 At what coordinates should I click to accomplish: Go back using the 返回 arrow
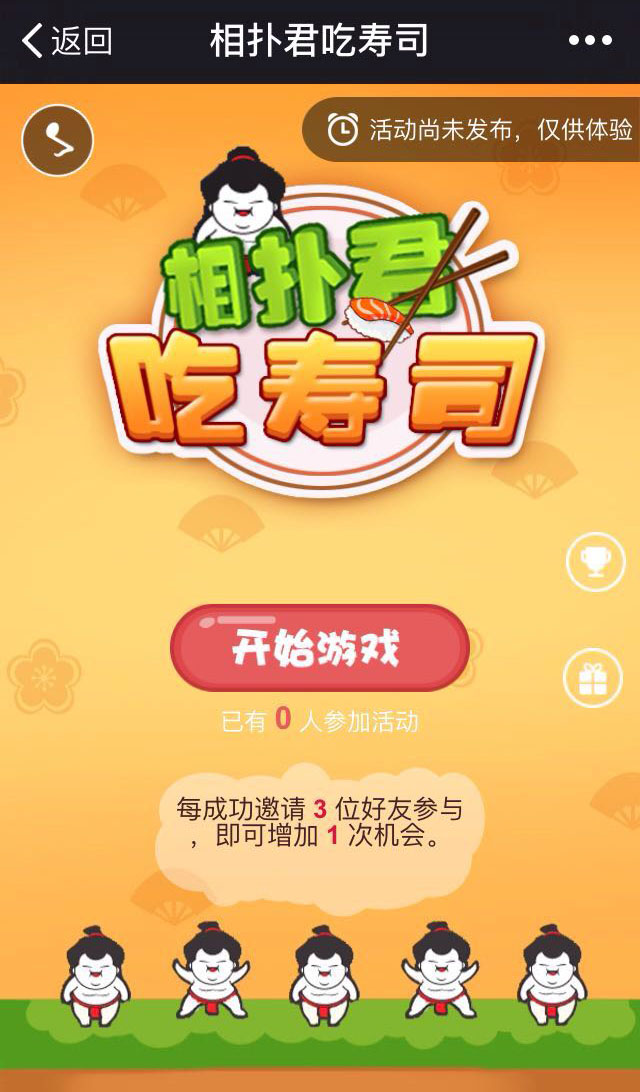(x=66, y=41)
